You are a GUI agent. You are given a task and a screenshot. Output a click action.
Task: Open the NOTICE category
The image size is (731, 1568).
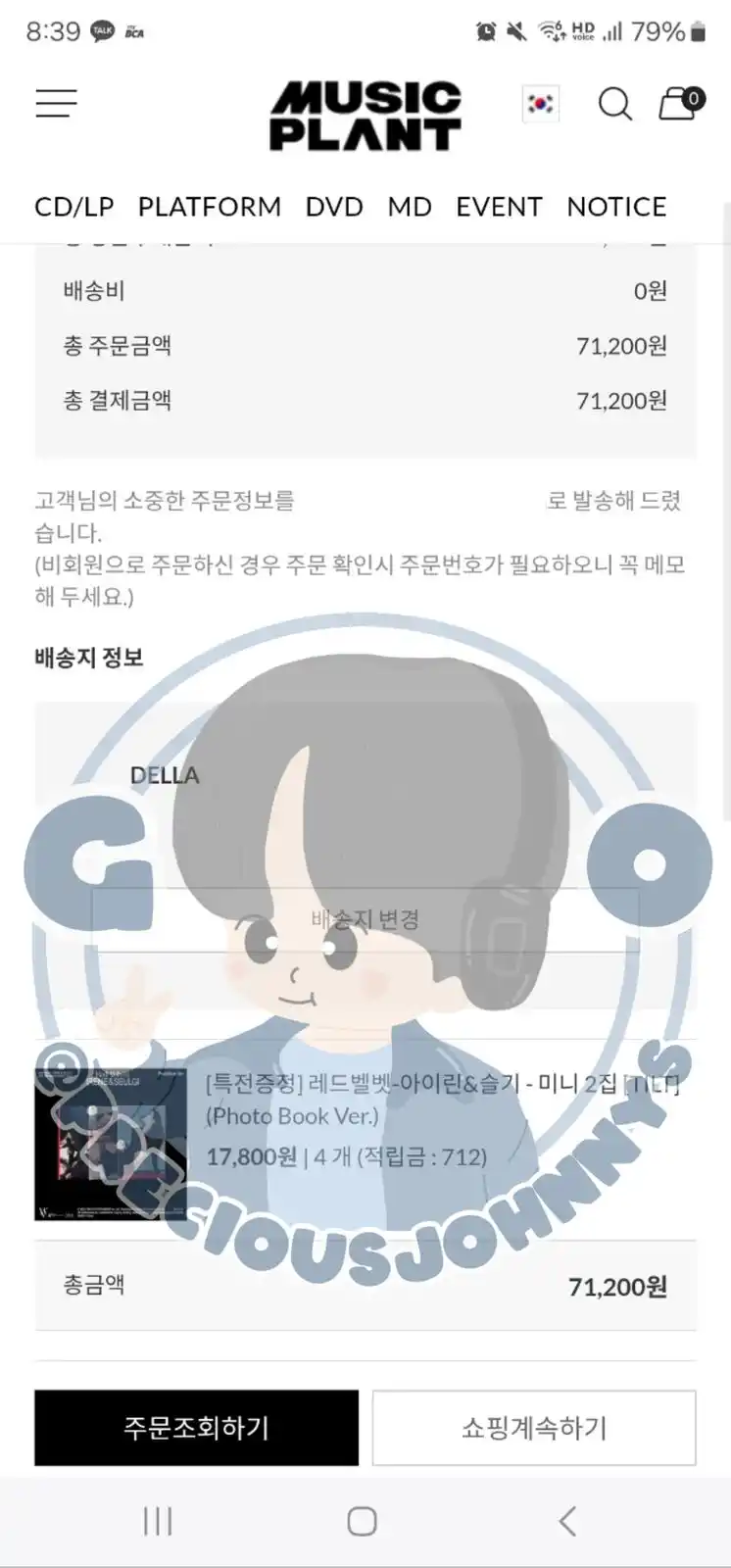point(616,207)
